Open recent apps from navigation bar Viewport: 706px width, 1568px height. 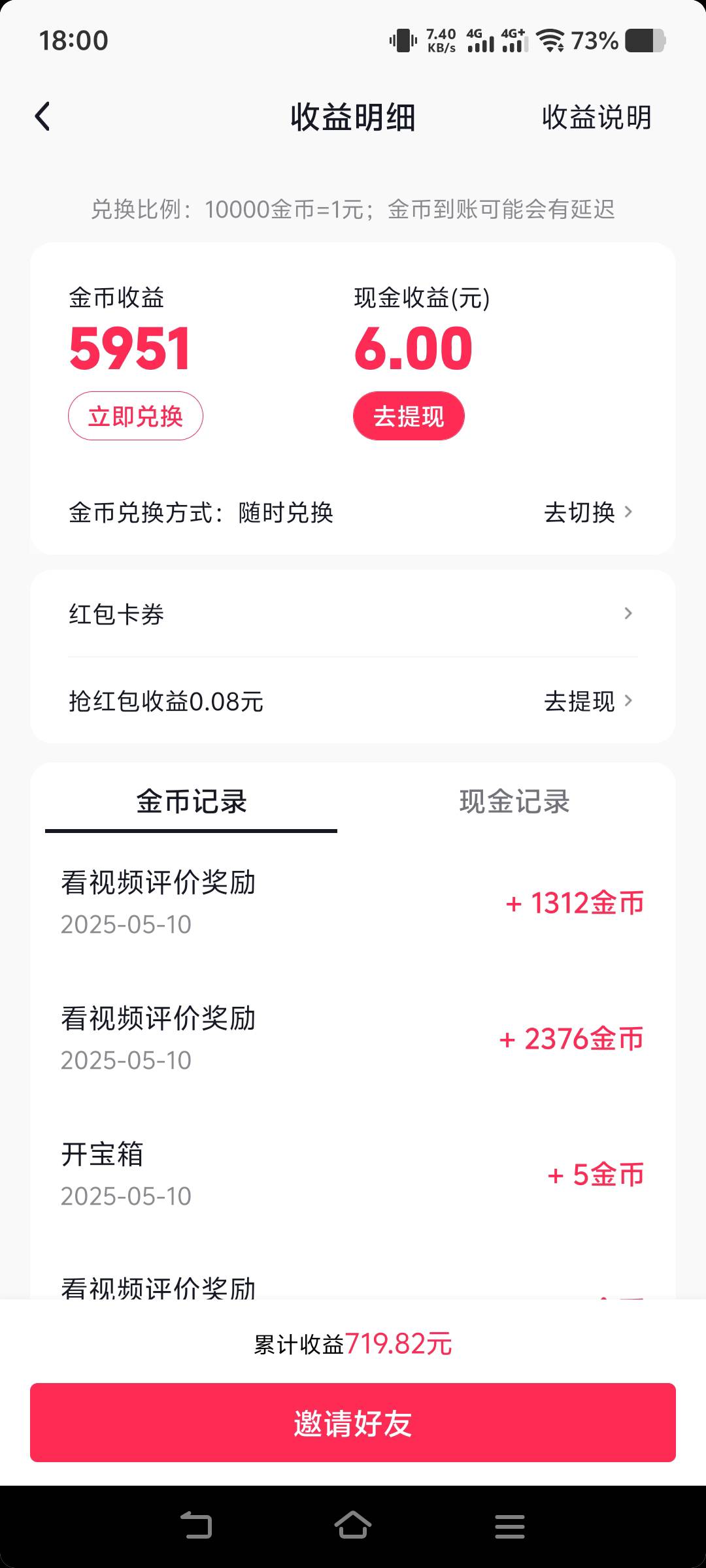point(510,1526)
